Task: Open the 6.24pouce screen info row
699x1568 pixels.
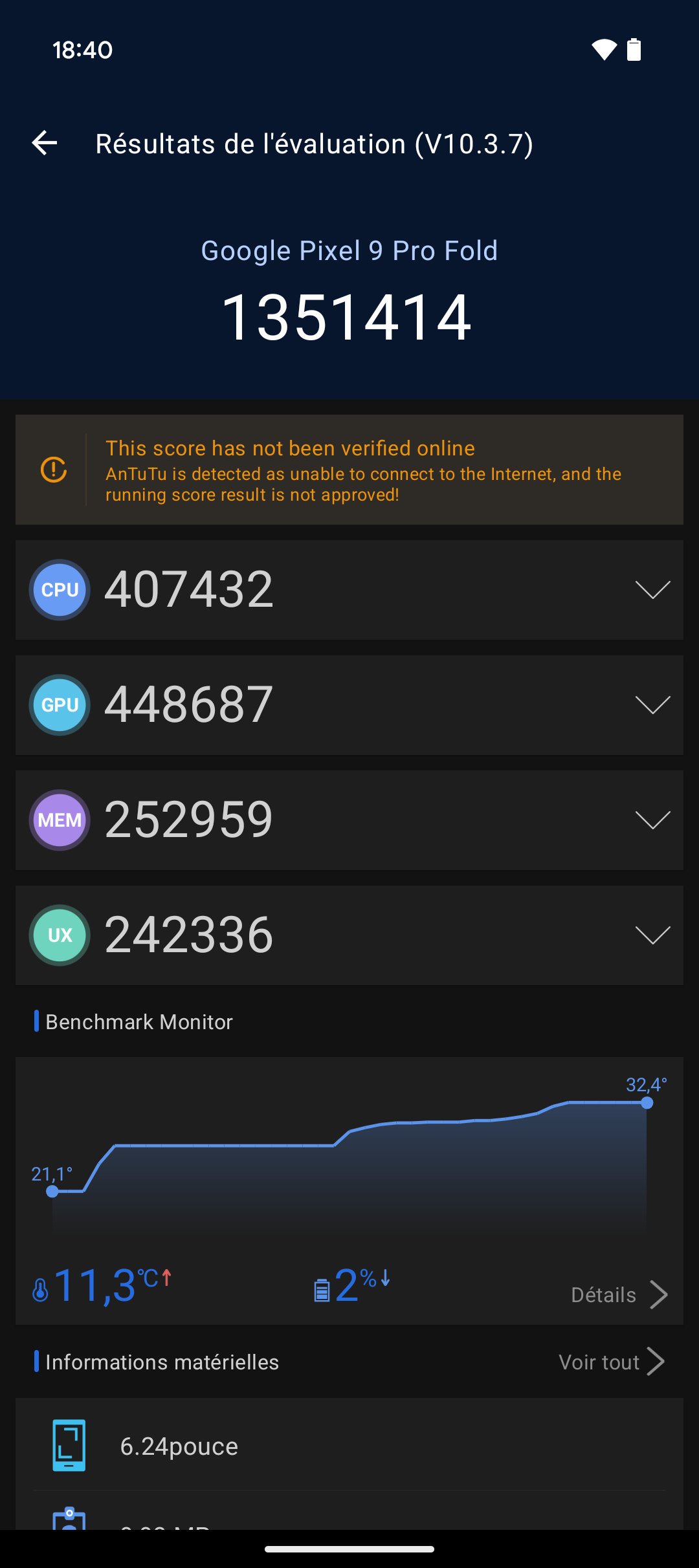Action: pos(349,1446)
